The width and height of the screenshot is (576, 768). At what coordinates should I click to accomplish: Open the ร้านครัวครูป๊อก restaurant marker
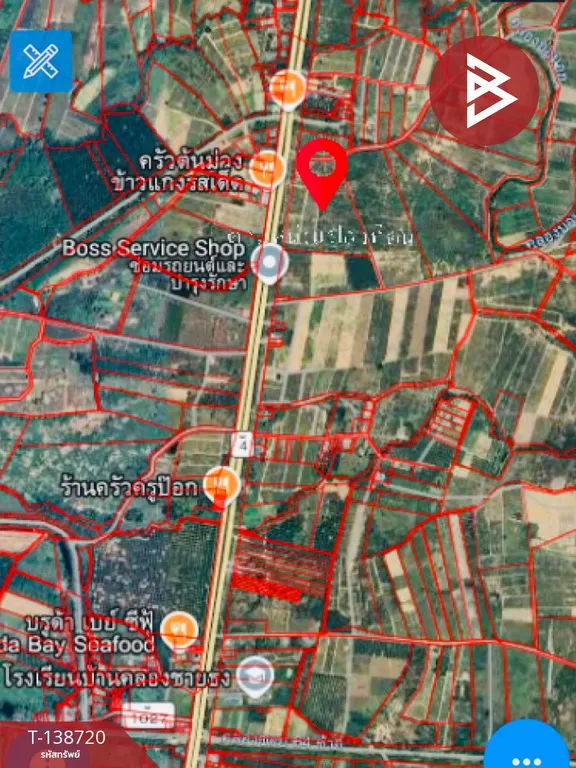point(222,485)
